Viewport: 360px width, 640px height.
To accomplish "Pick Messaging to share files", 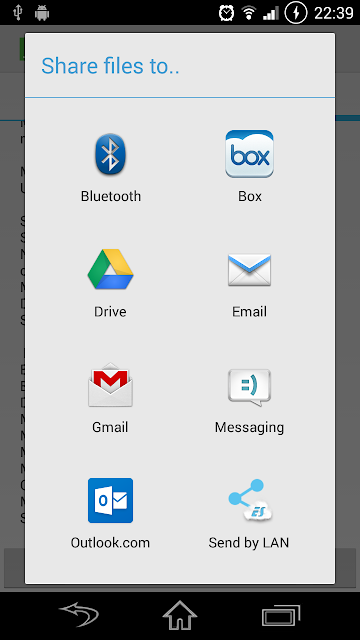I will (249, 398).
